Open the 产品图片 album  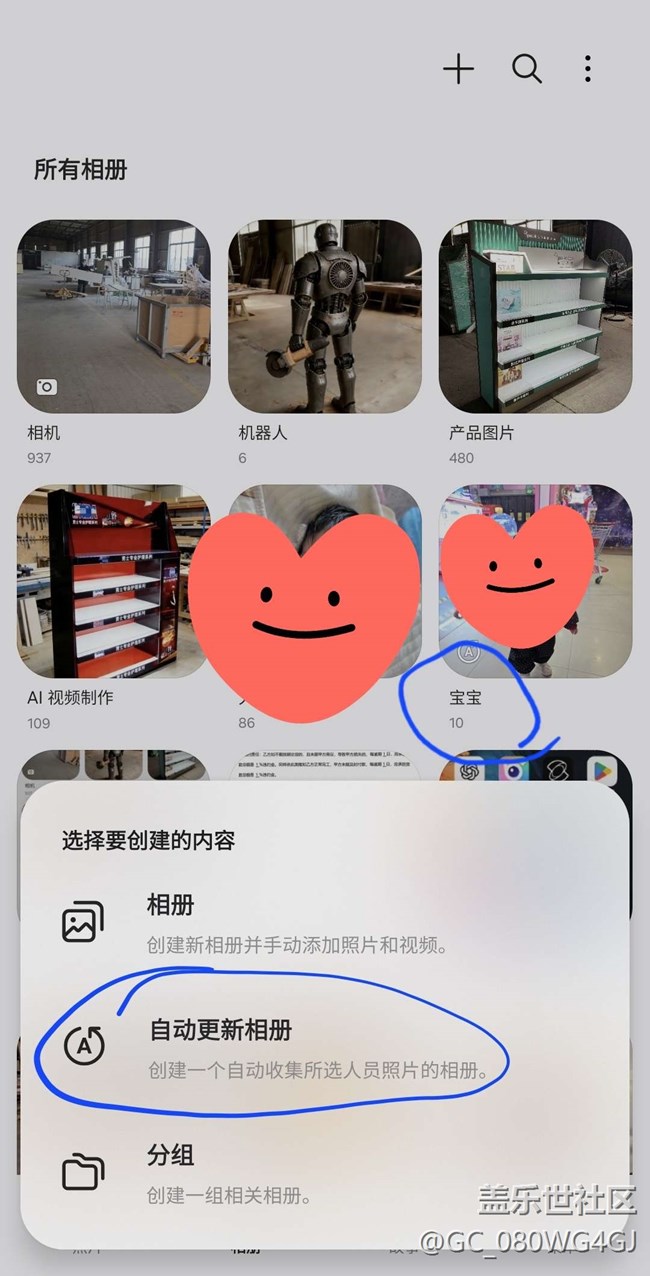(536, 317)
